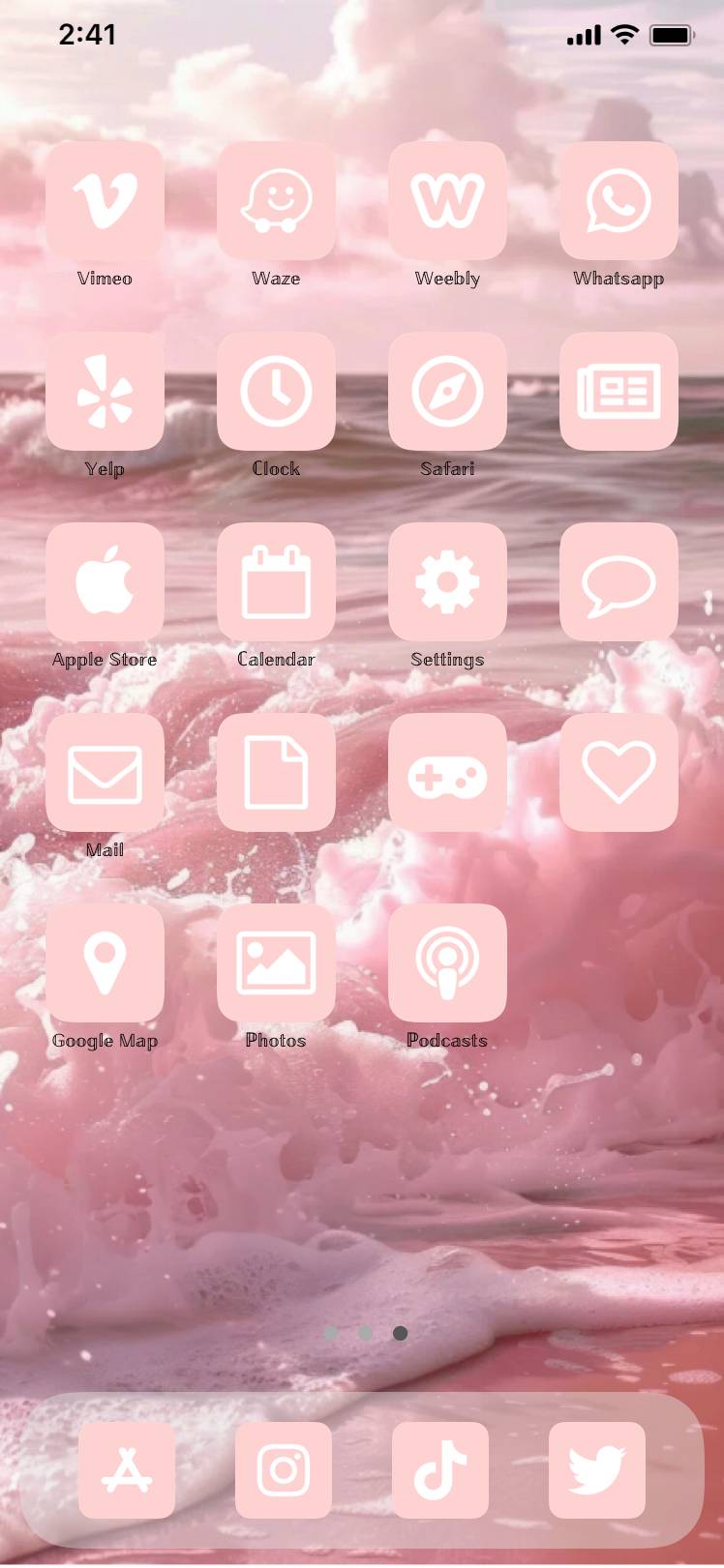Screen dimensions: 724x1568
Task: Open Settings
Action: click(x=447, y=581)
